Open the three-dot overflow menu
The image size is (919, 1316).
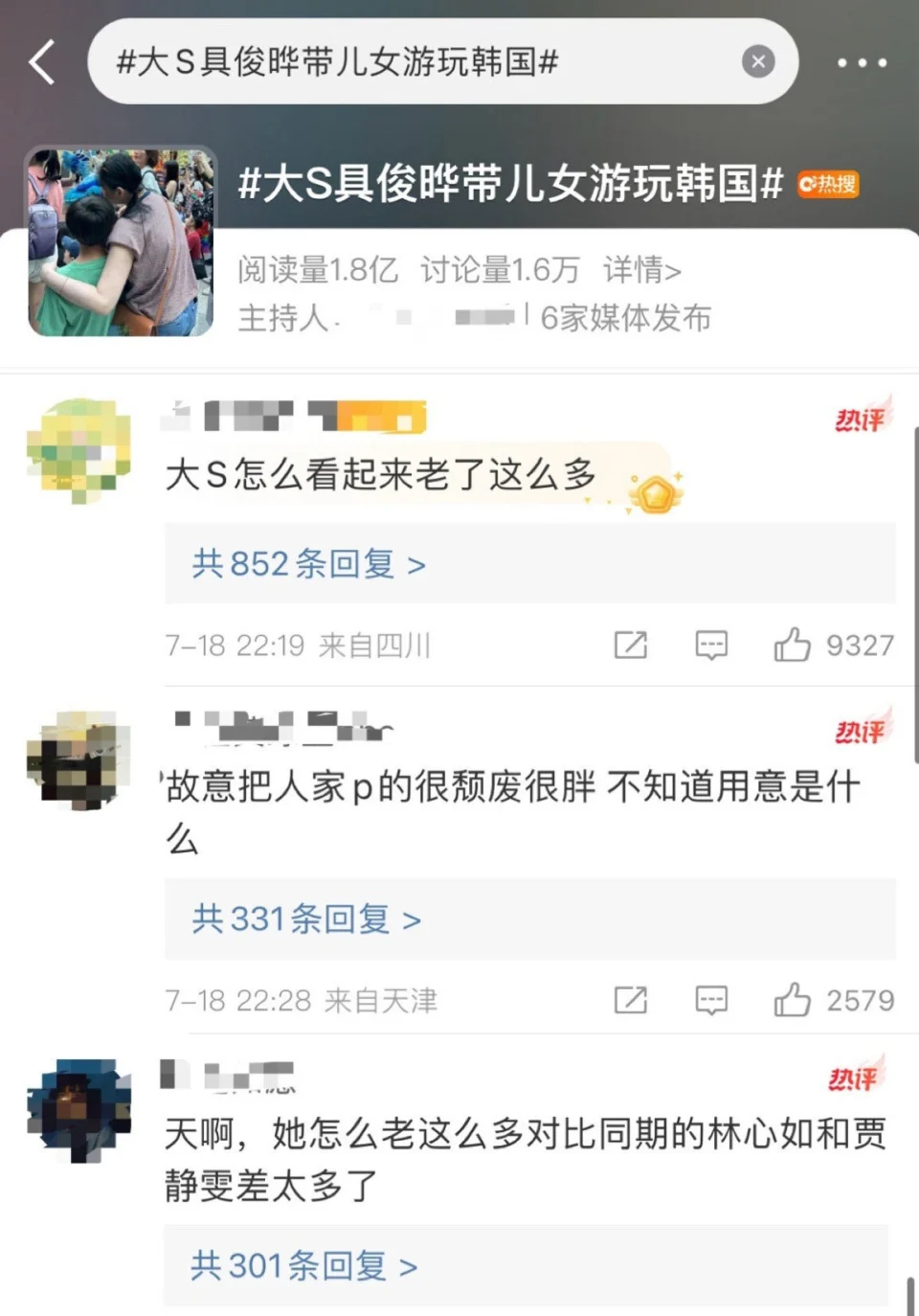pos(862,63)
